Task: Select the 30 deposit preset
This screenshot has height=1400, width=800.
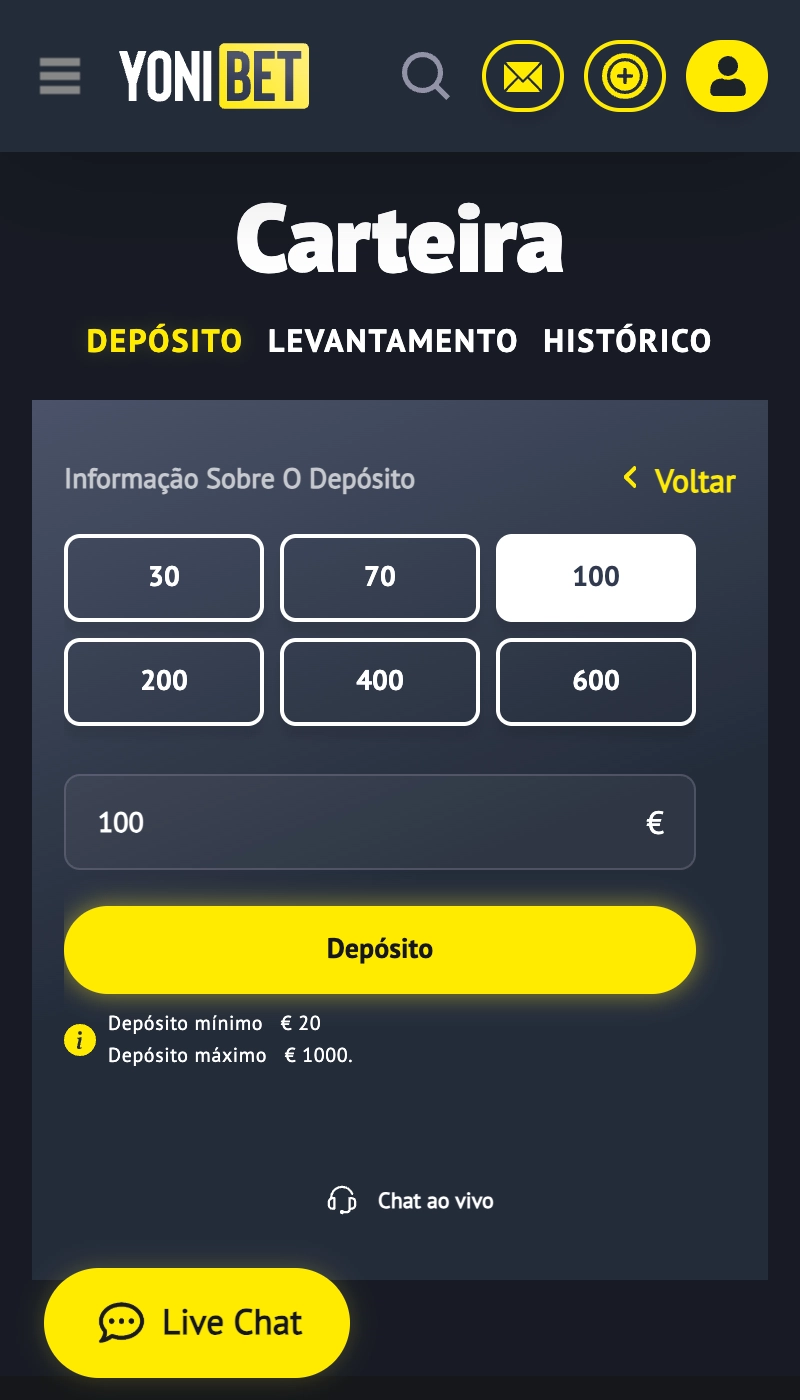Action: (x=163, y=578)
